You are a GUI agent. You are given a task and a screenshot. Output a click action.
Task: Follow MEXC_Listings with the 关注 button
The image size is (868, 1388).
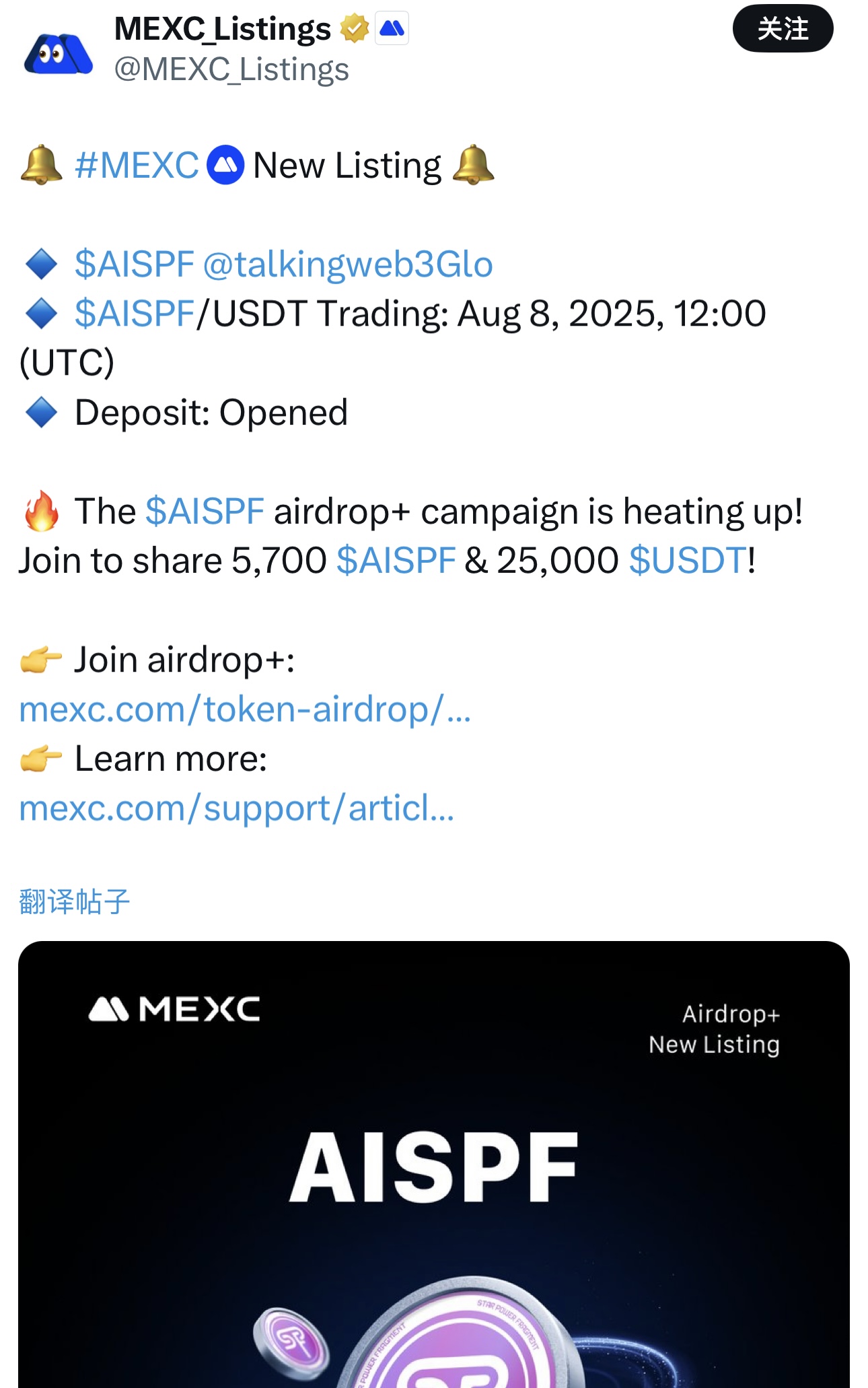click(x=783, y=29)
